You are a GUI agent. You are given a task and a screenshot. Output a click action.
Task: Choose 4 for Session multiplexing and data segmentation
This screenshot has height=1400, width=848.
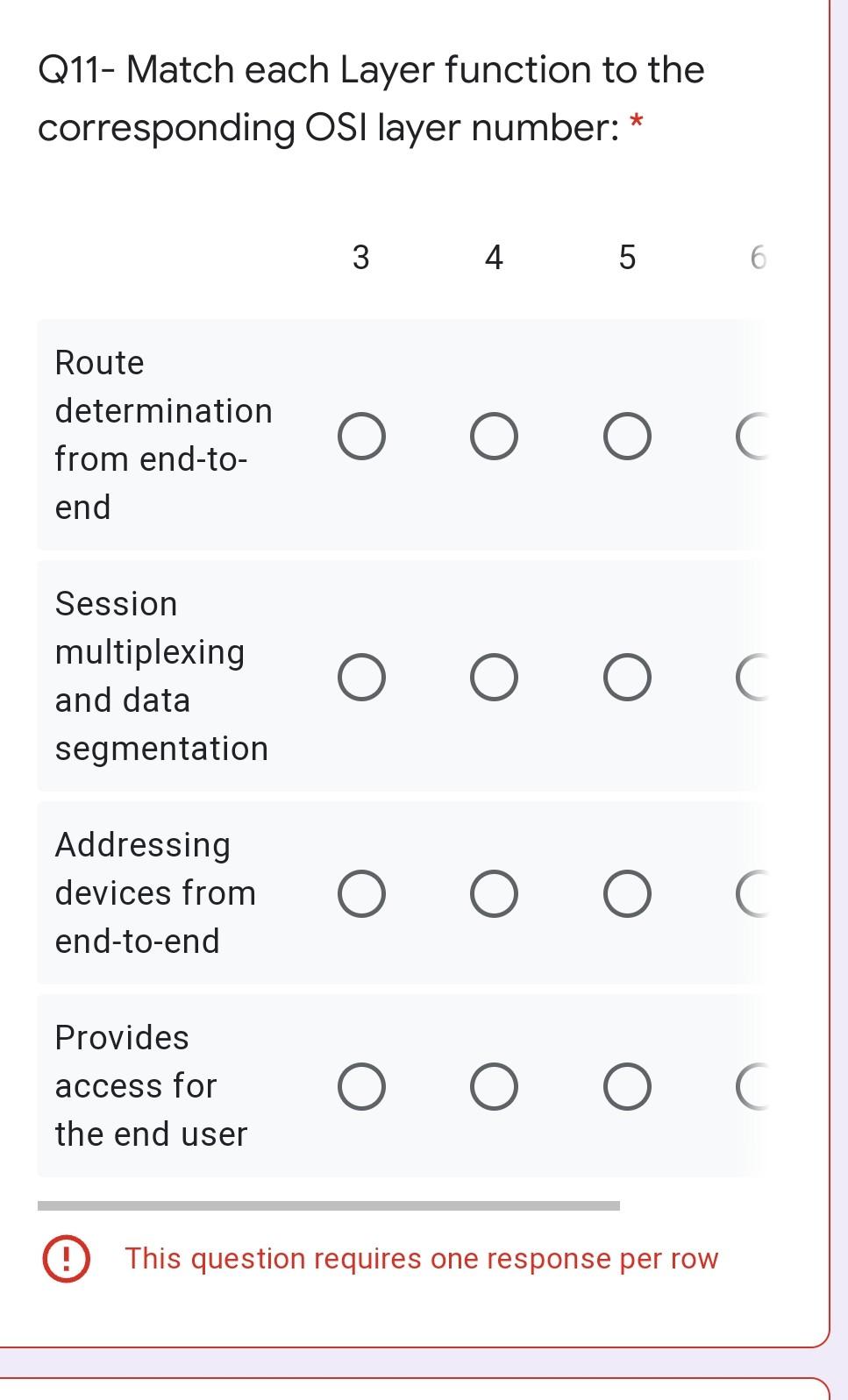coord(494,678)
